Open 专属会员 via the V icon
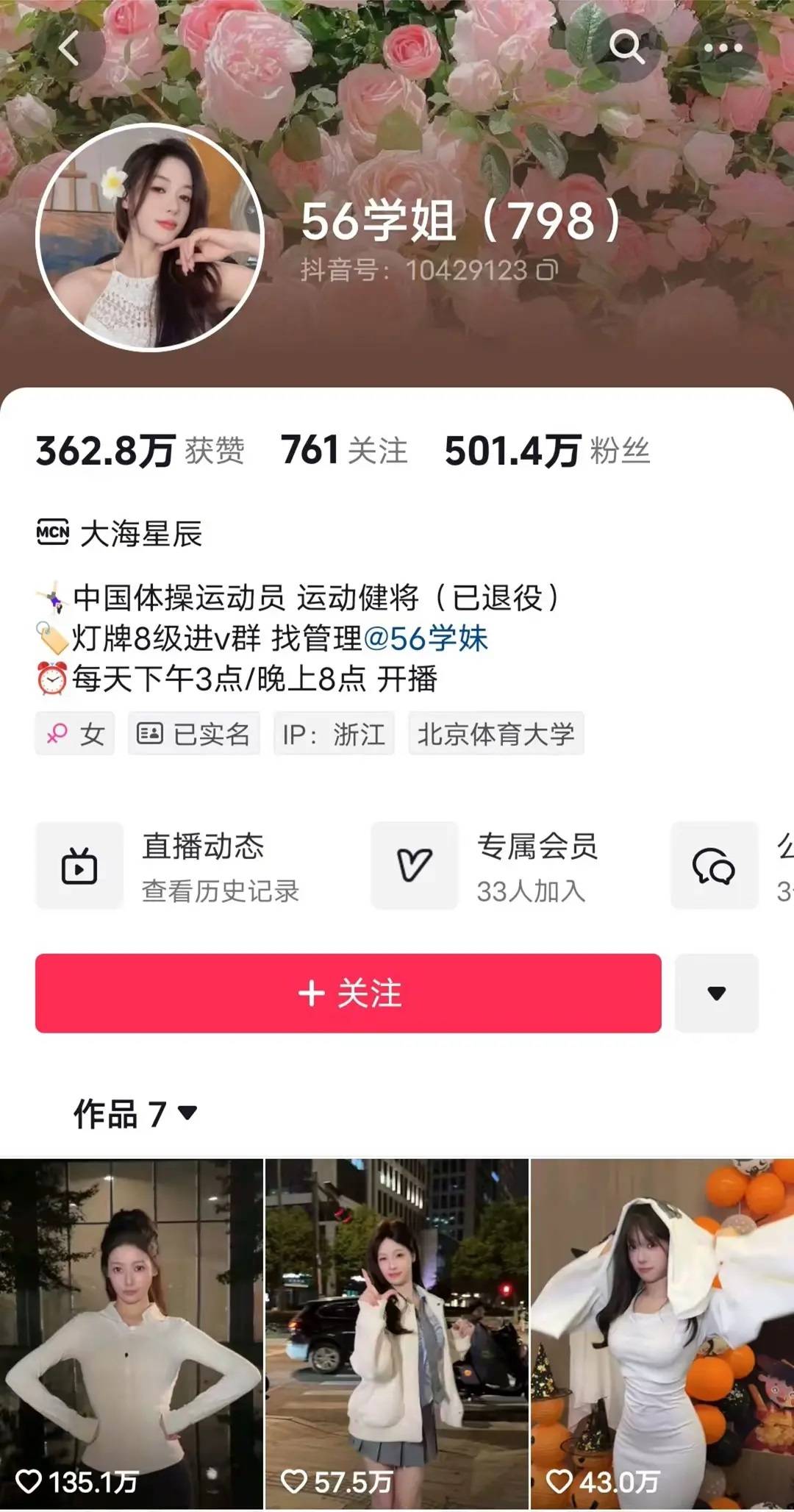Image resolution: width=794 pixels, height=1512 pixels. pos(414,866)
